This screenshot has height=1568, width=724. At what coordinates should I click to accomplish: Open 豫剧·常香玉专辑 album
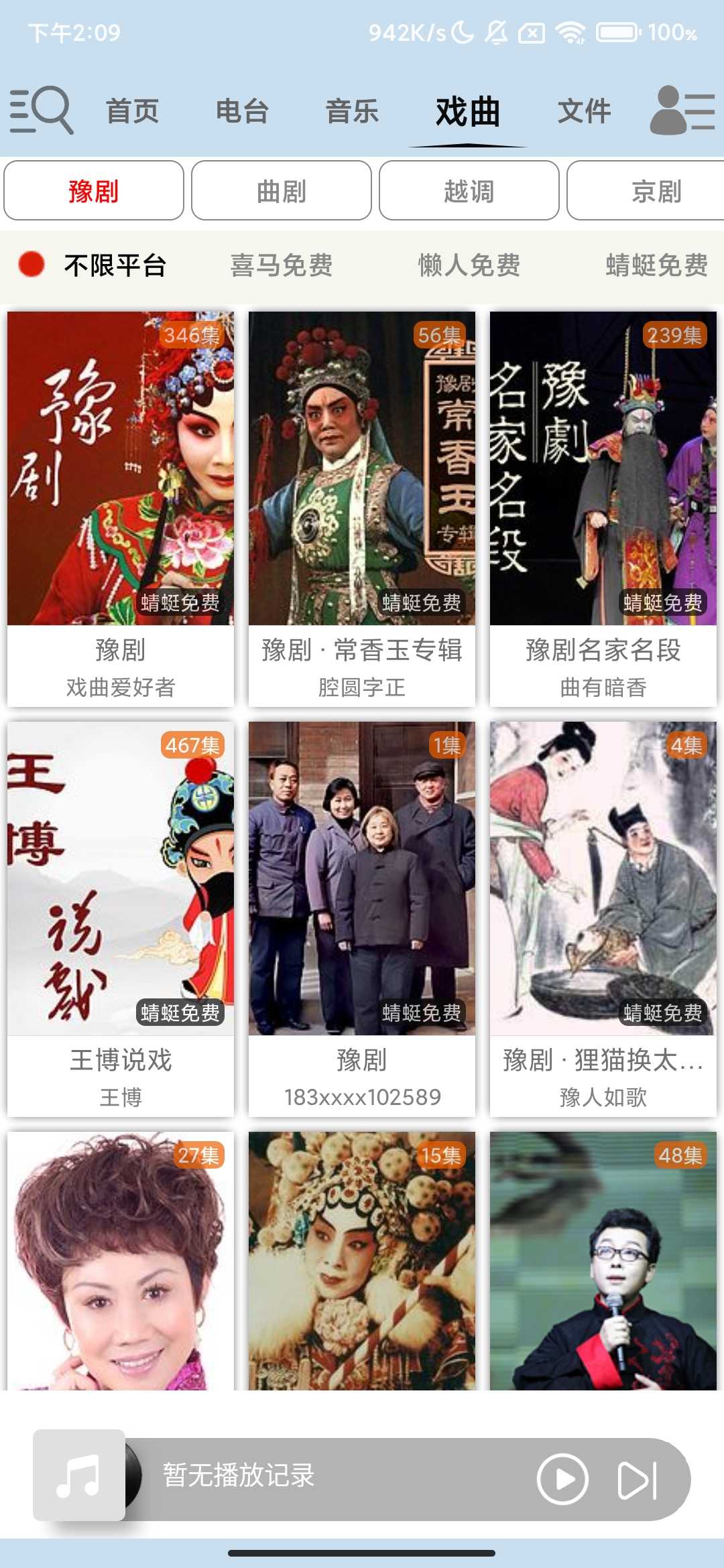pyautogui.click(x=362, y=508)
